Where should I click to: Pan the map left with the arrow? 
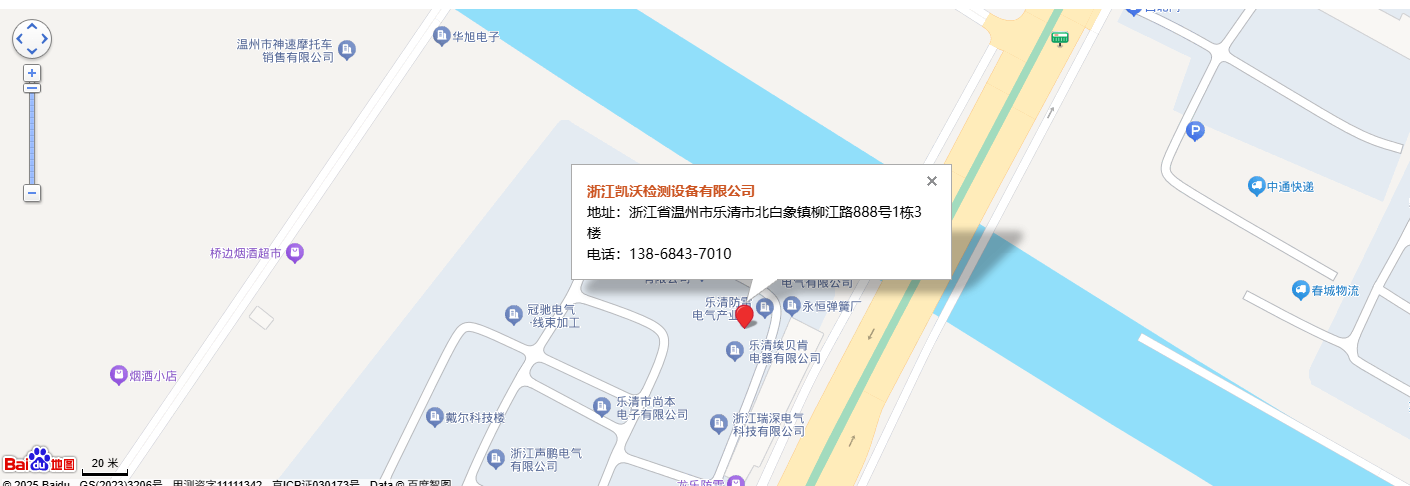point(19,39)
